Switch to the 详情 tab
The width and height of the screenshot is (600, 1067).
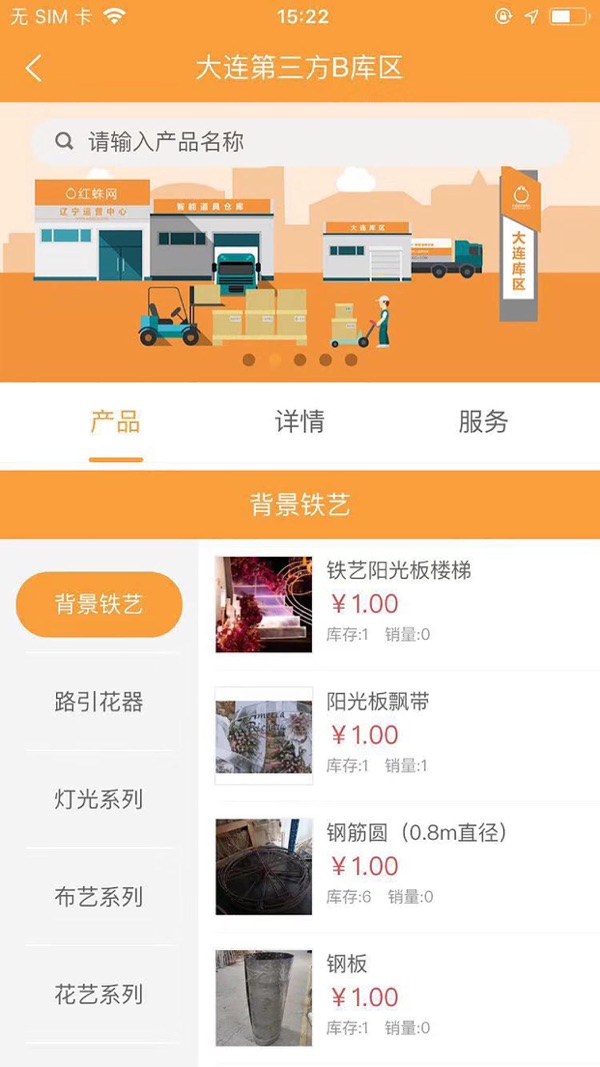pos(299,422)
